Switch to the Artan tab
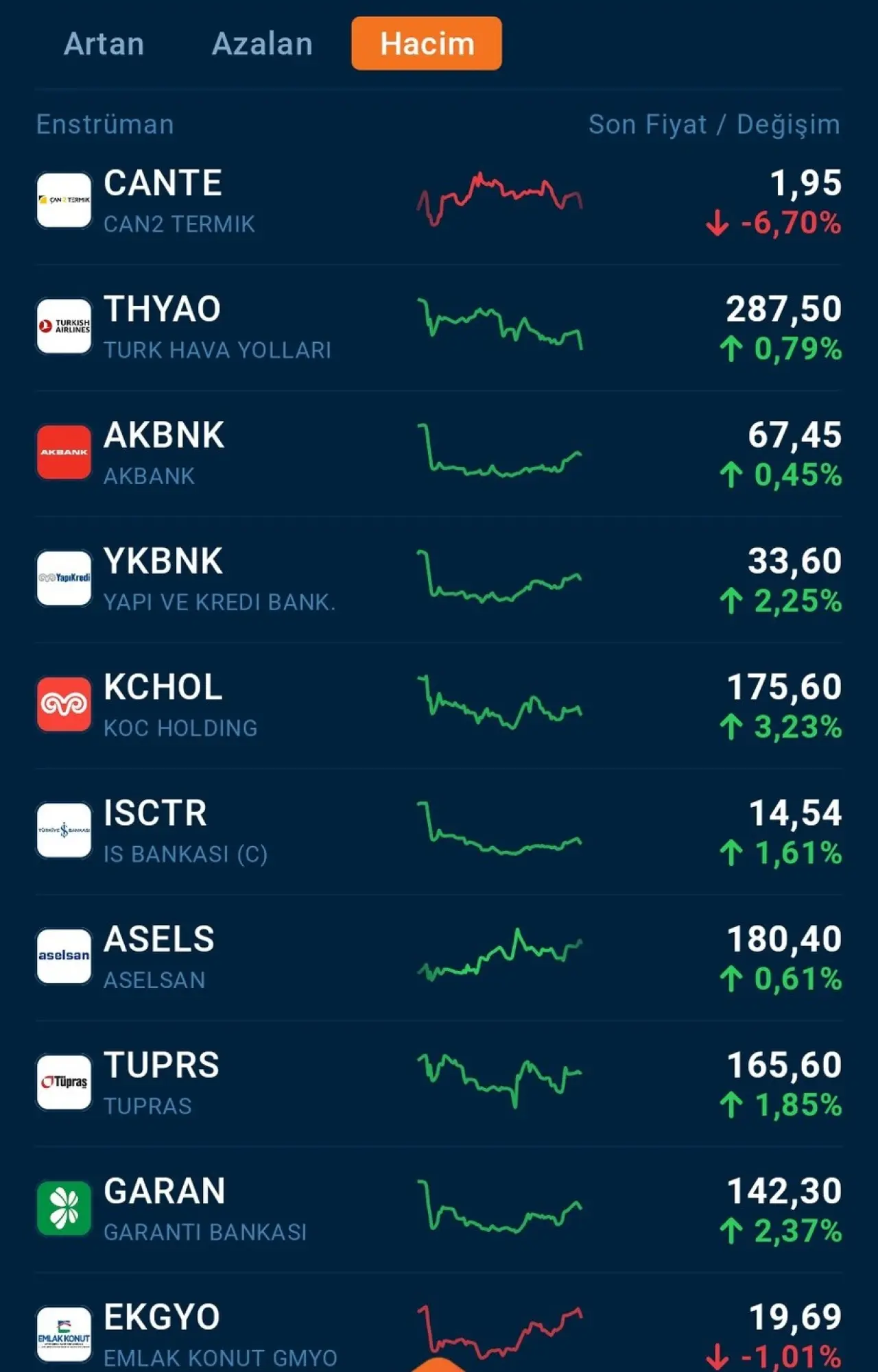Image resolution: width=878 pixels, height=1372 pixels. click(x=104, y=44)
